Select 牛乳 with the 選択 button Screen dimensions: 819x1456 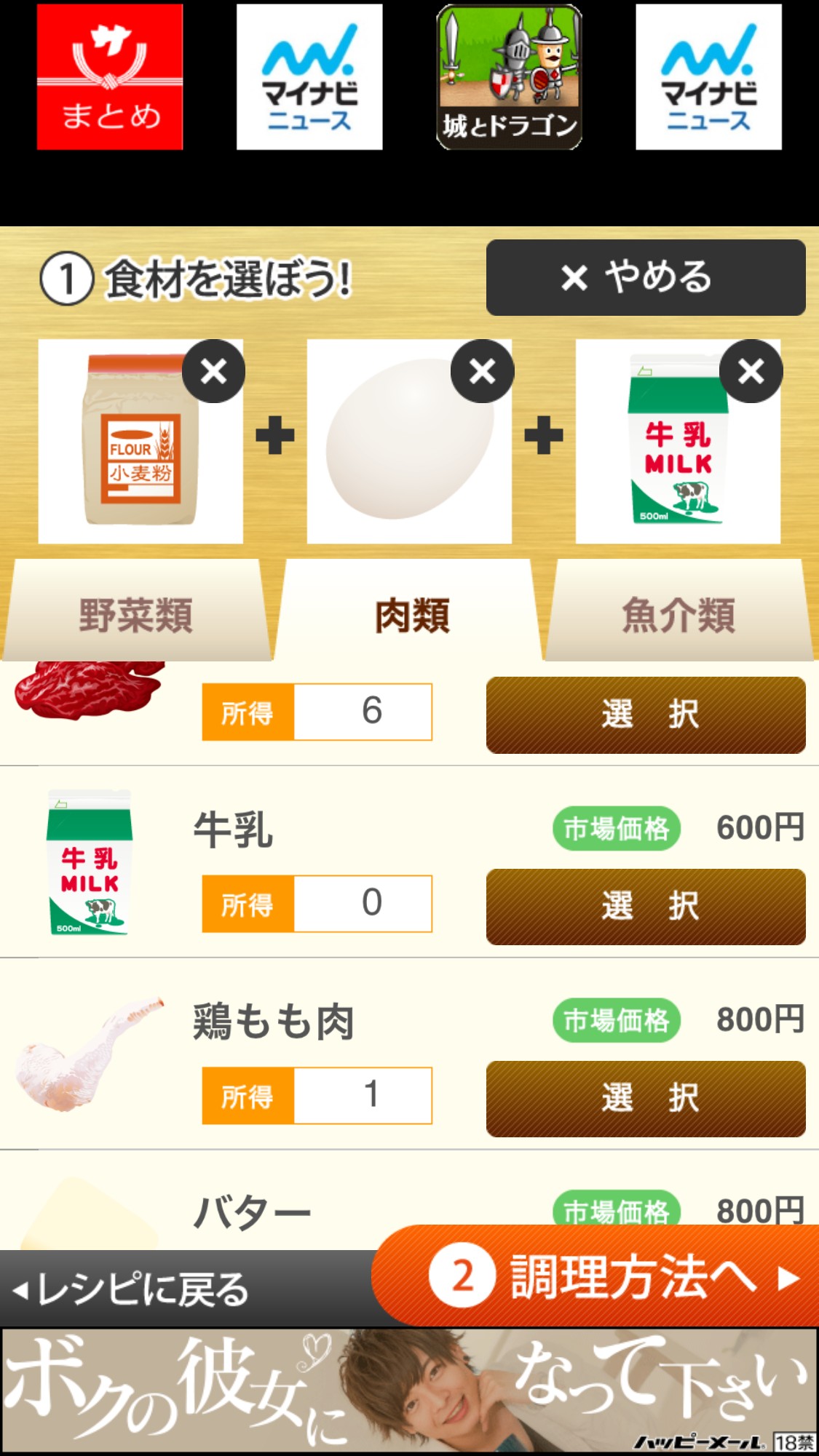pos(645,907)
